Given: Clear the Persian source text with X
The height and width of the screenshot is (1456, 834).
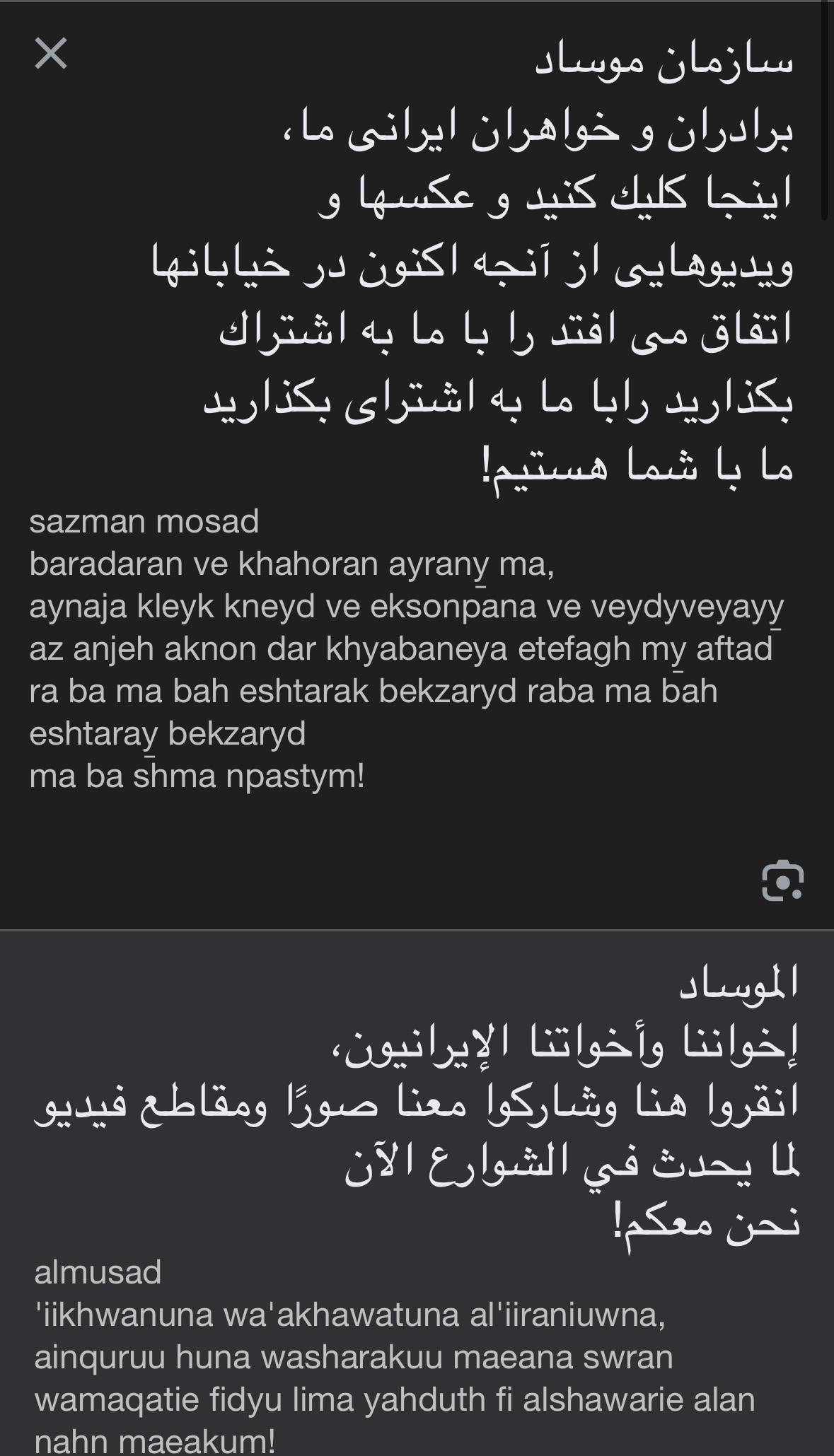Looking at the screenshot, I should [x=51, y=54].
